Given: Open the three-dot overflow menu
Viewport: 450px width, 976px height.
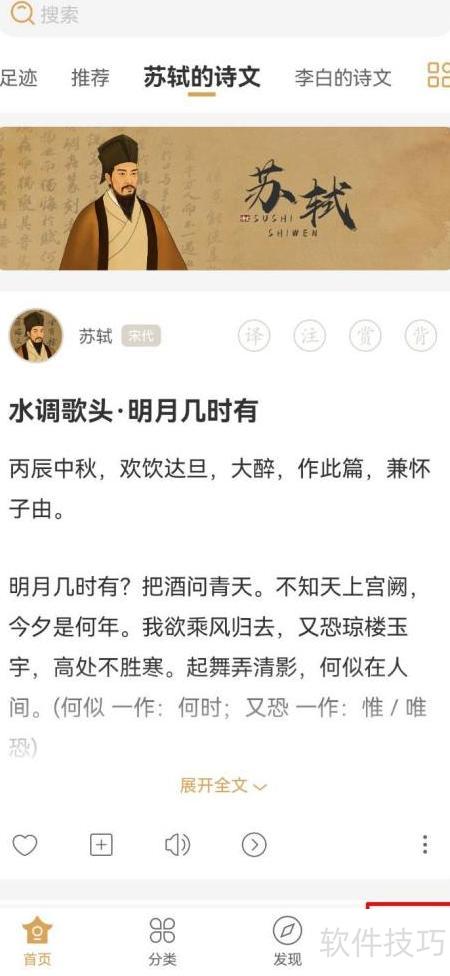Looking at the screenshot, I should 425,845.
